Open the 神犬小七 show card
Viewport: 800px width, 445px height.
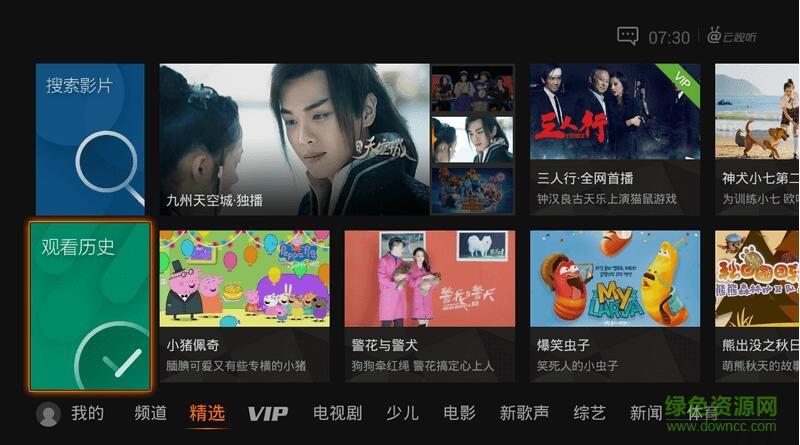point(757,139)
